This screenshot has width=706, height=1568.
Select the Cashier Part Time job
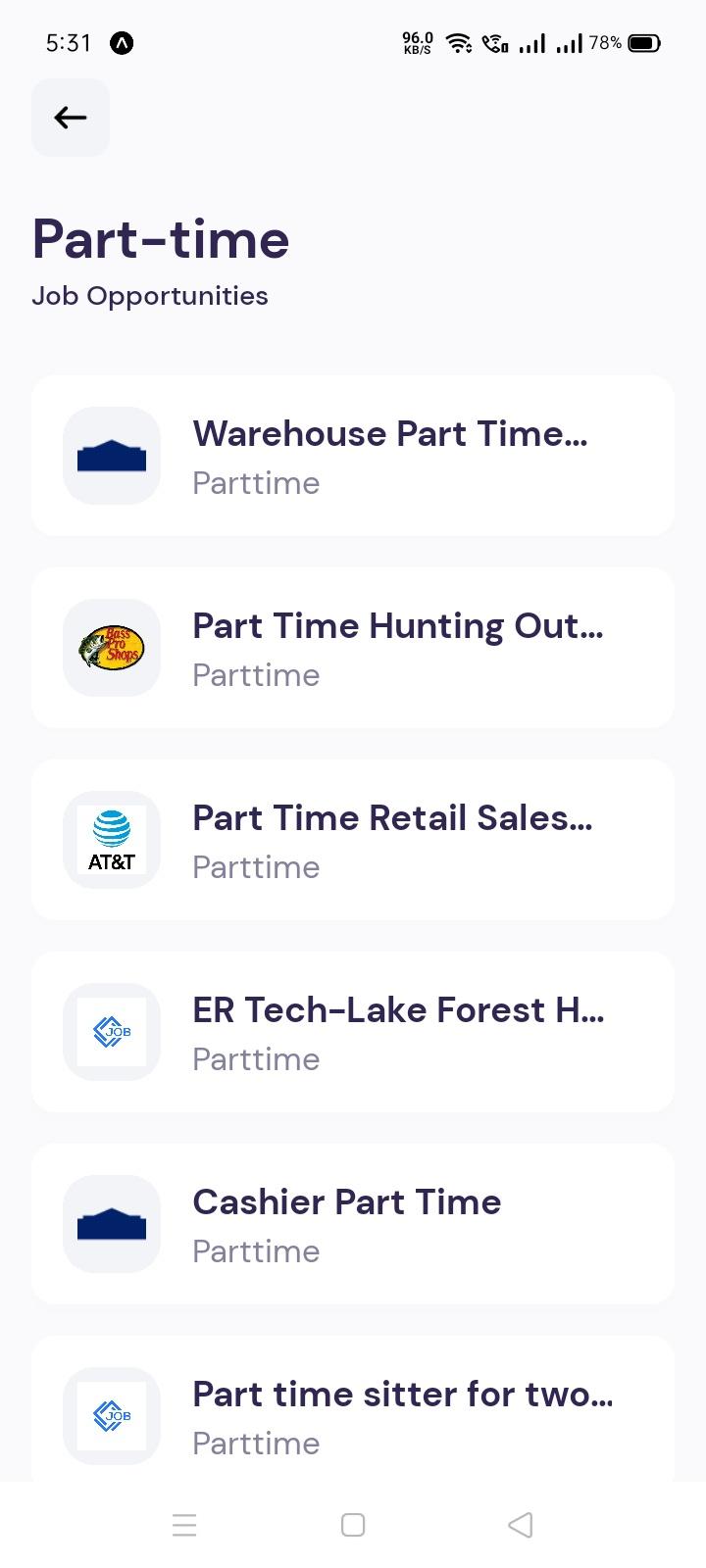[x=353, y=1224]
